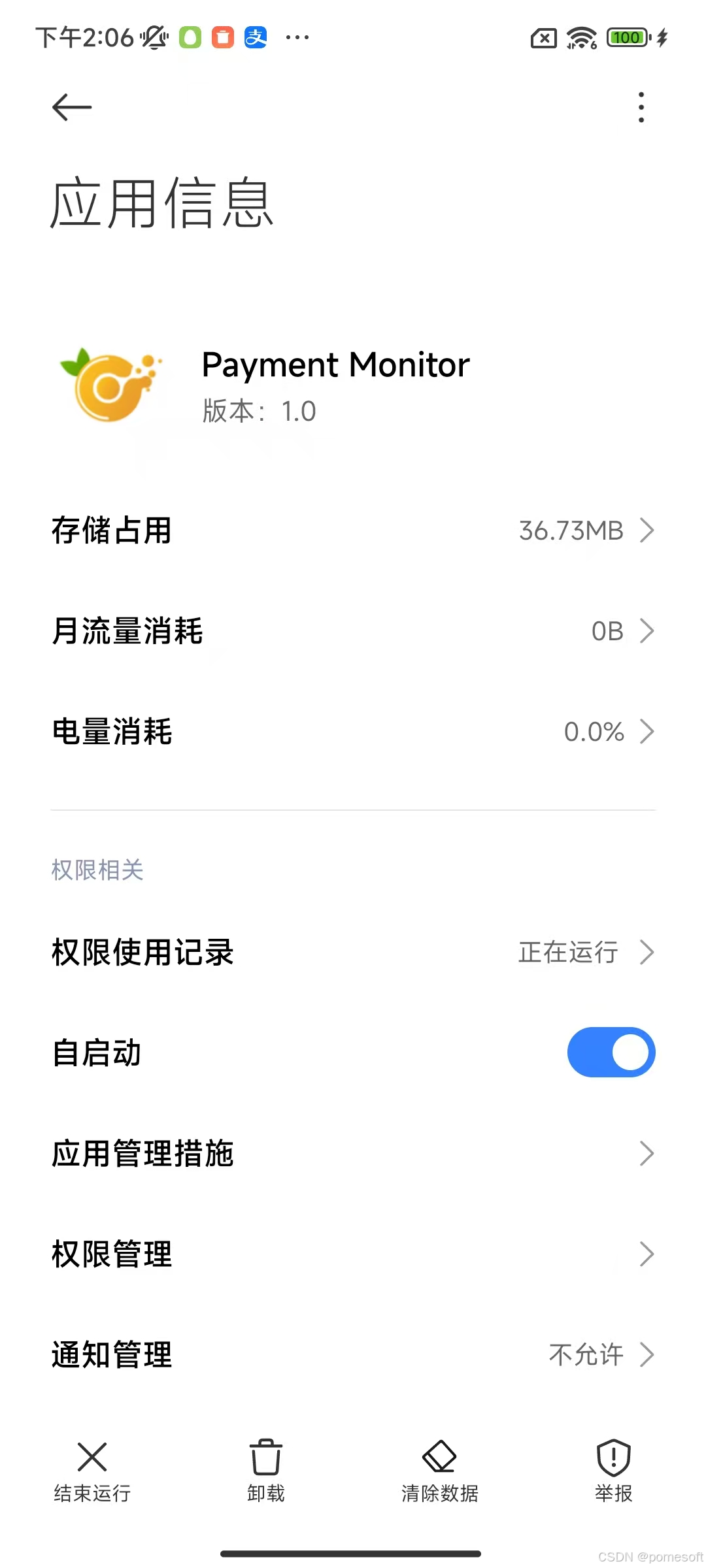Toggle the 自启动 autostart switch

tap(611, 1053)
